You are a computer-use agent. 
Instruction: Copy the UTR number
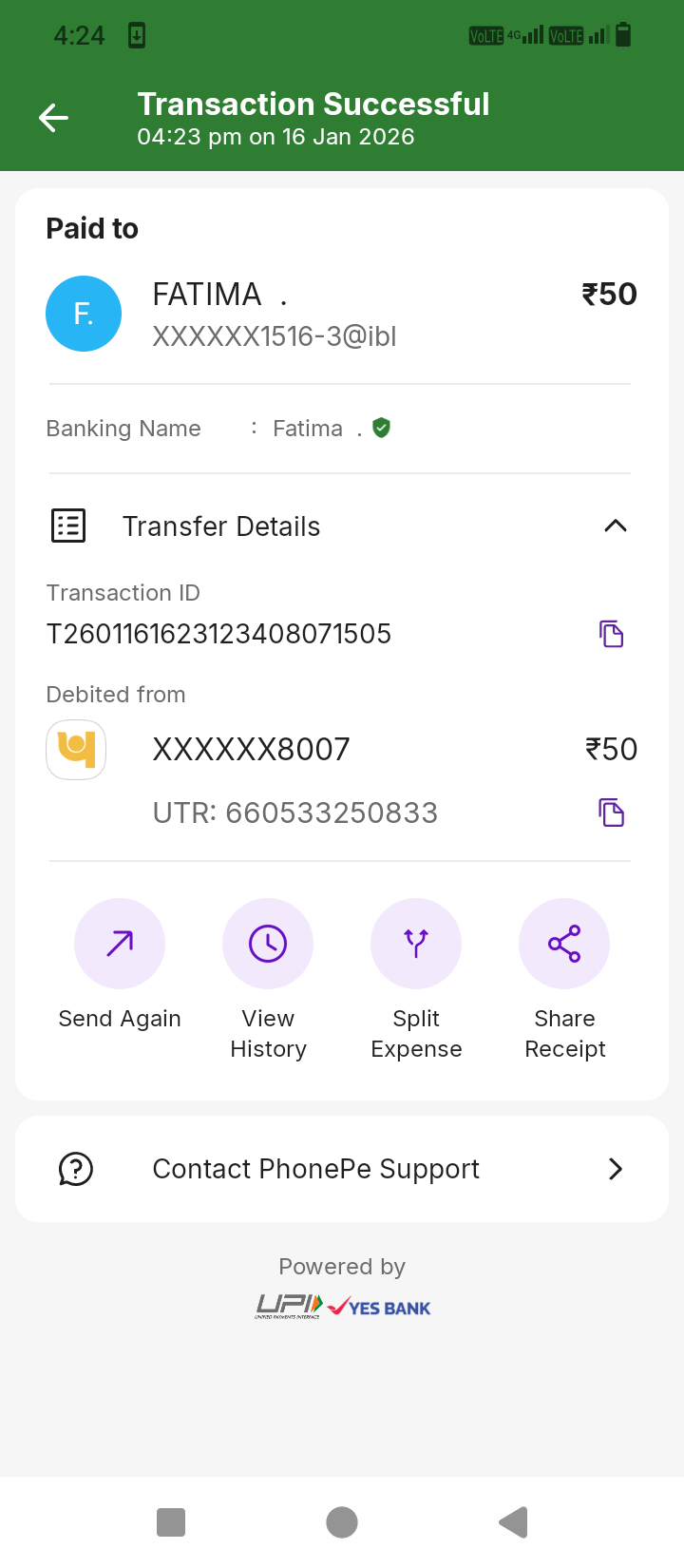[611, 813]
